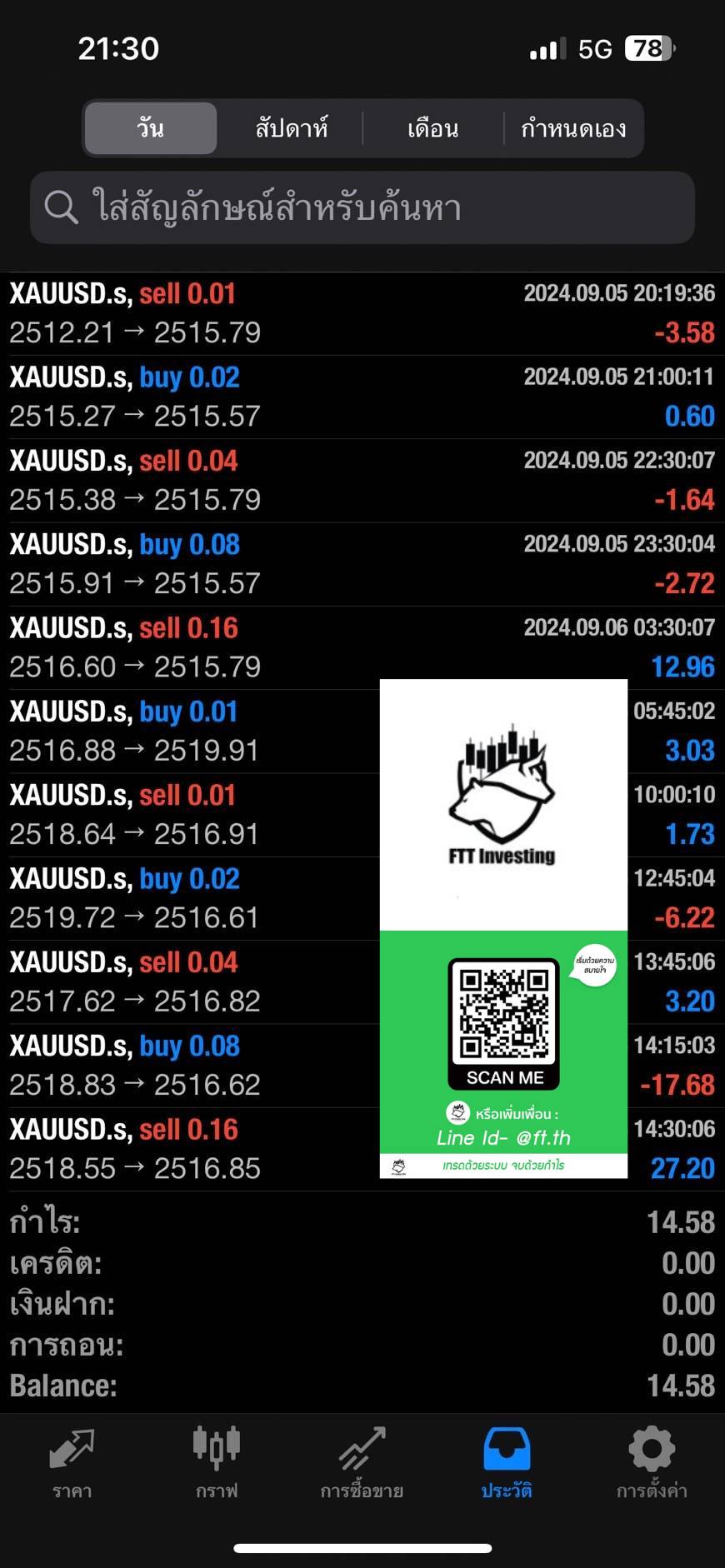Open the sell 0.16 trade at 2518.55
This screenshot has height=1568, width=725.
click(x=190, y=1149)
